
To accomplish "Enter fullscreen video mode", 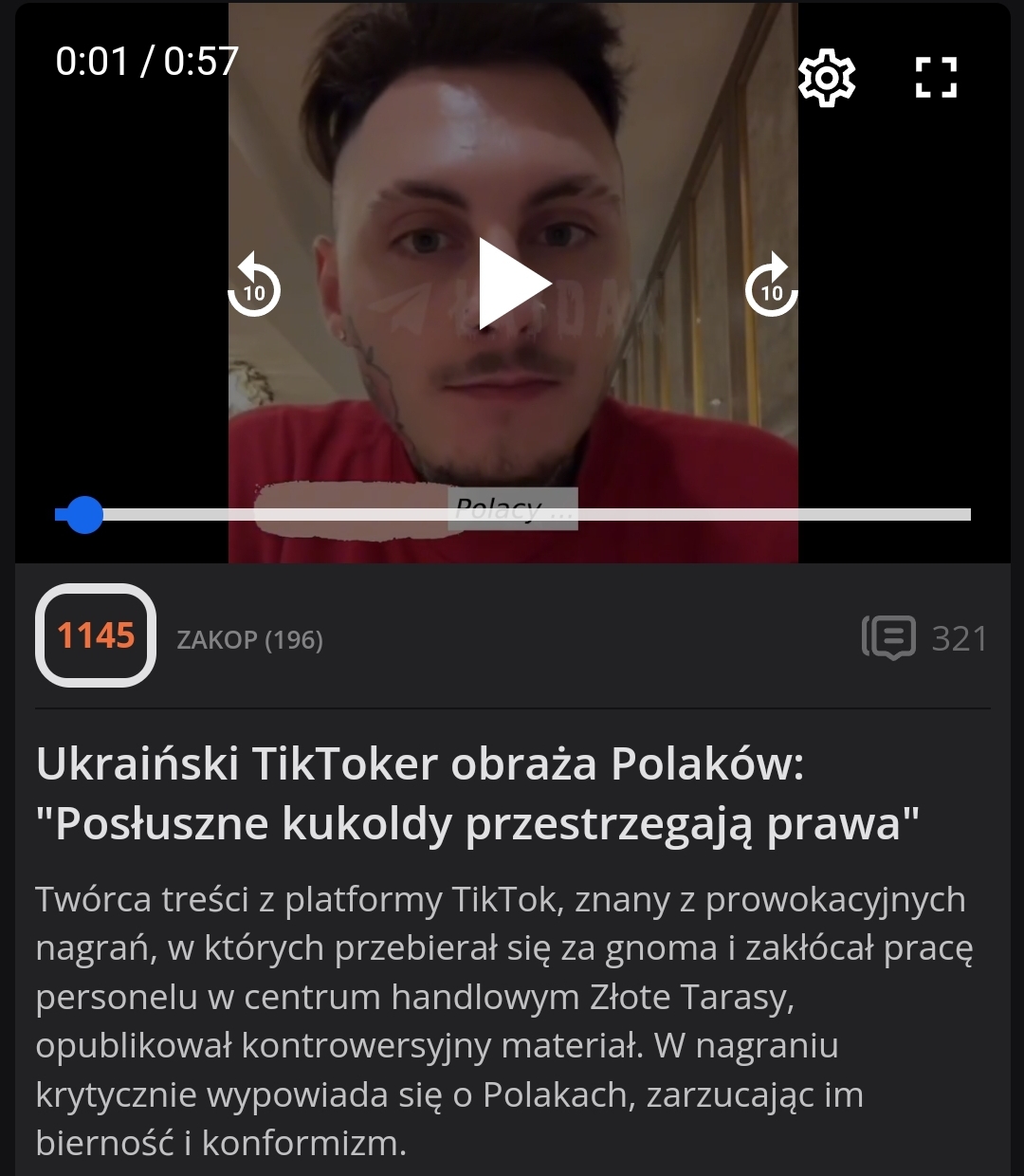I will click(935, 78).
